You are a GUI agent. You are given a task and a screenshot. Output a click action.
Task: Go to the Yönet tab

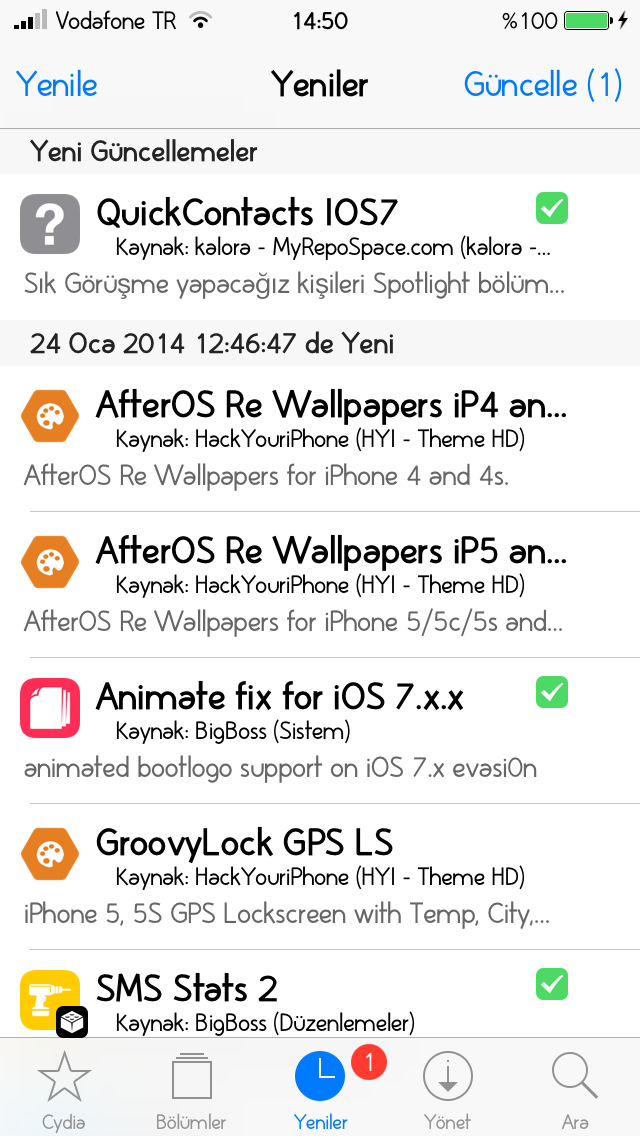click(448, 1088)
